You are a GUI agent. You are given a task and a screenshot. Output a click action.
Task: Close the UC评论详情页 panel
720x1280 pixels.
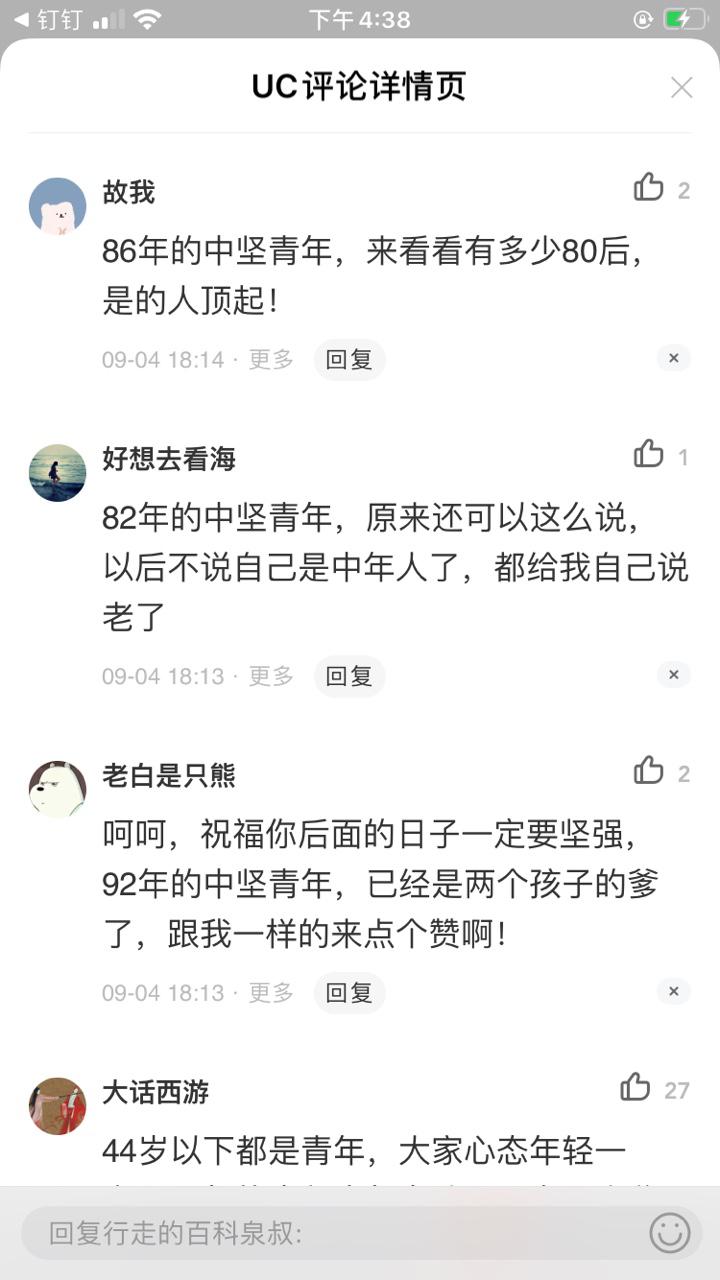[681, 88]
